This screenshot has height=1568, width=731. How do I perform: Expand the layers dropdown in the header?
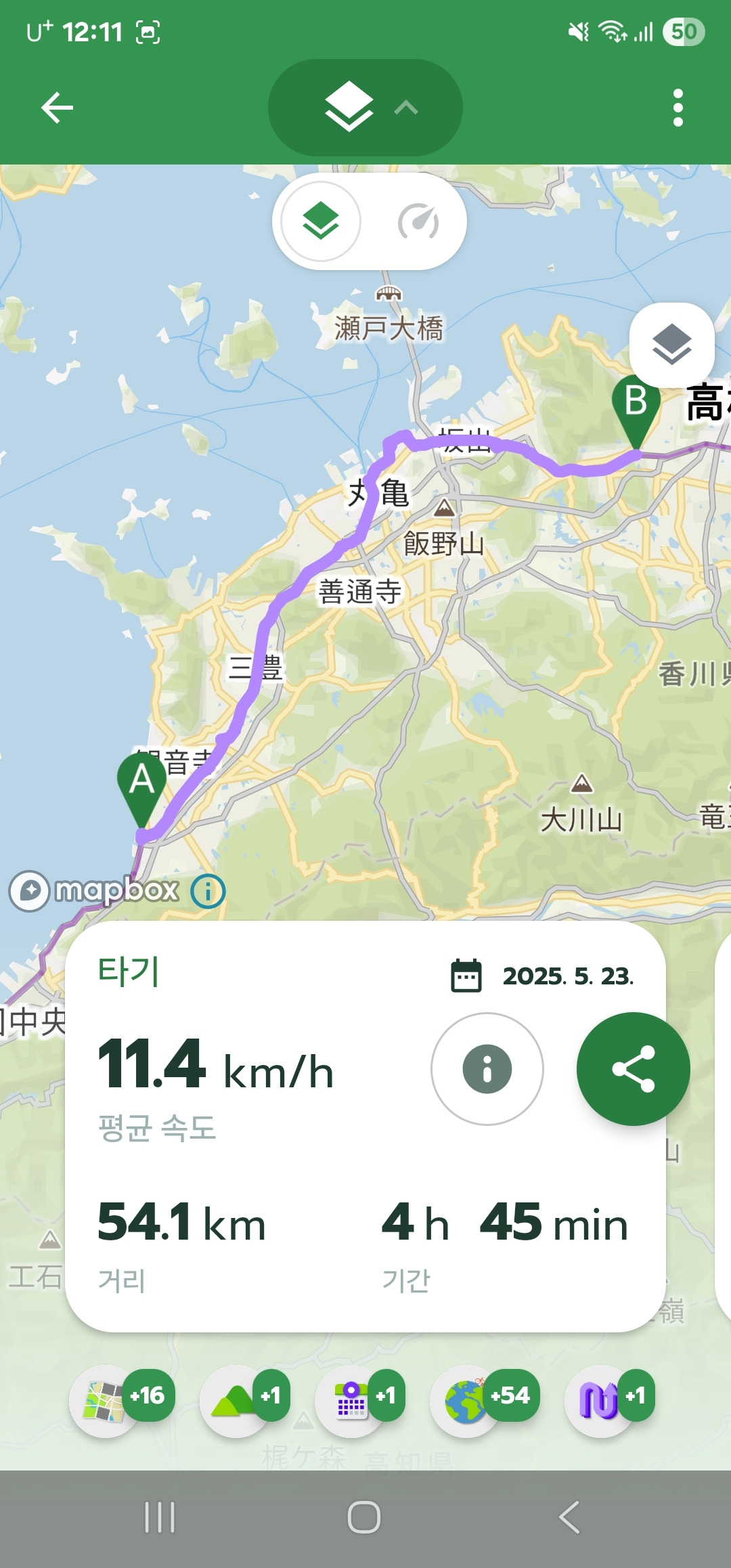tap(365, 108)
